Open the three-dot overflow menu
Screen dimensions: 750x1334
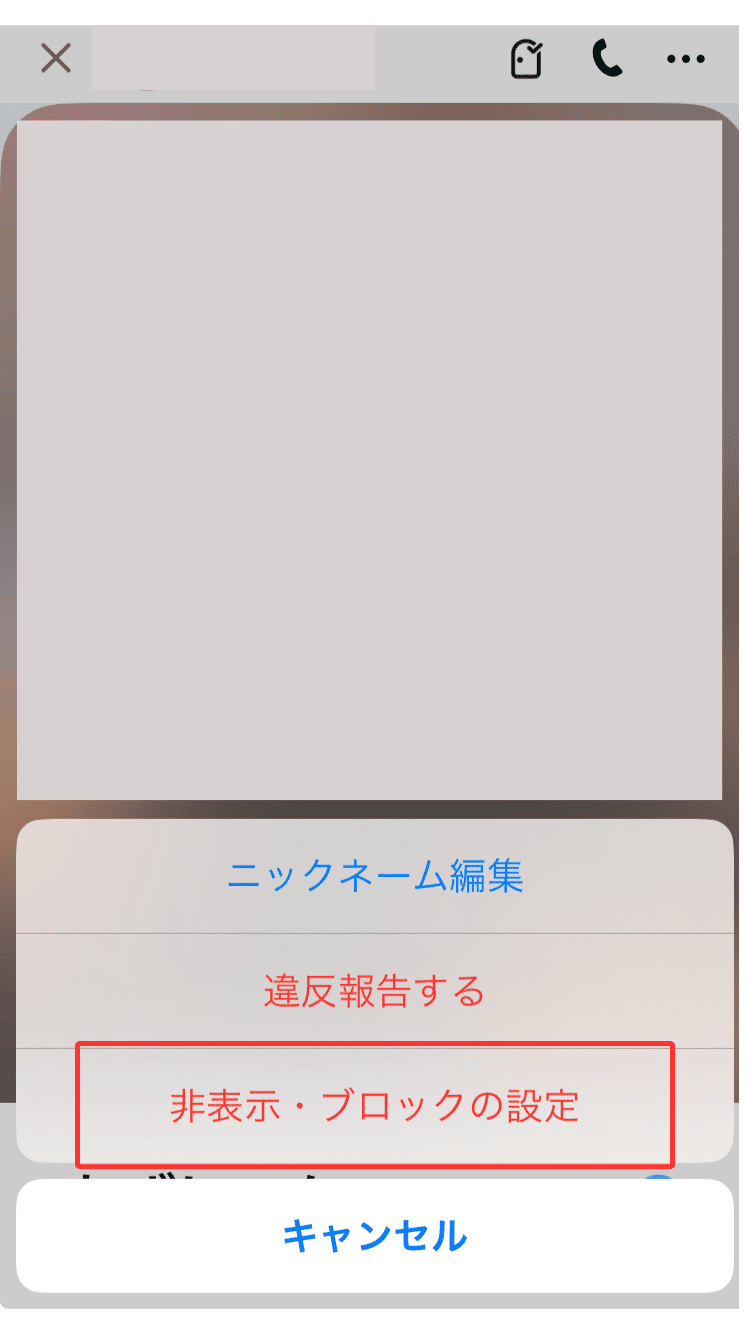click(x=686, y=59)
